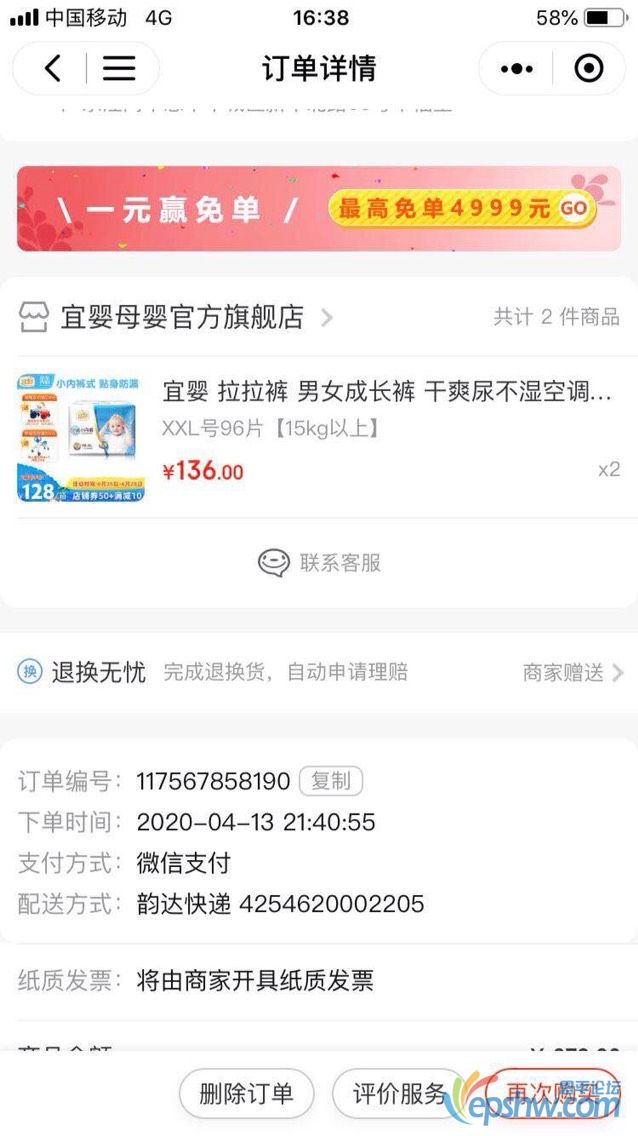Open the 退换无忧 details row
638x1136 pixels.
coord(318,672)
